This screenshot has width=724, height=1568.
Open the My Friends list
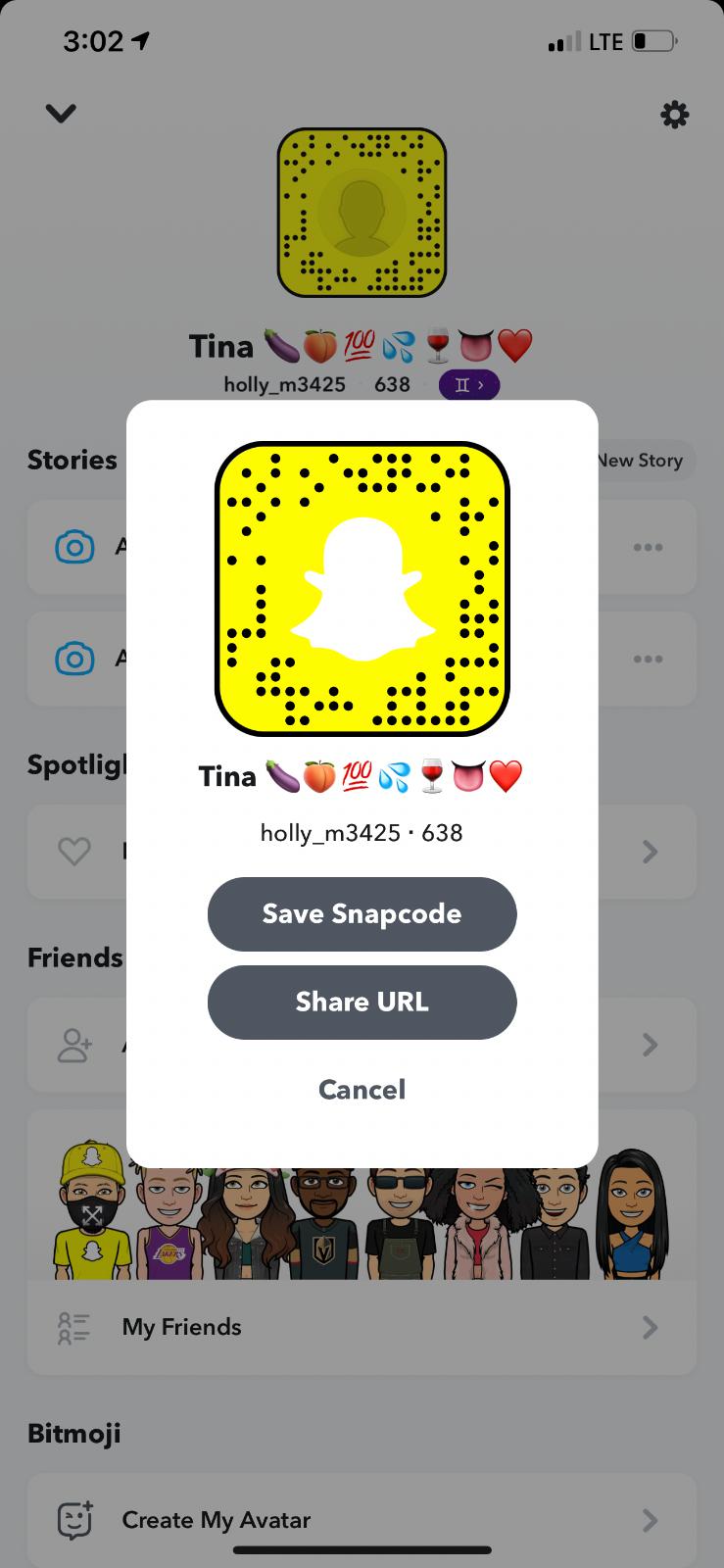[361, 1327]
